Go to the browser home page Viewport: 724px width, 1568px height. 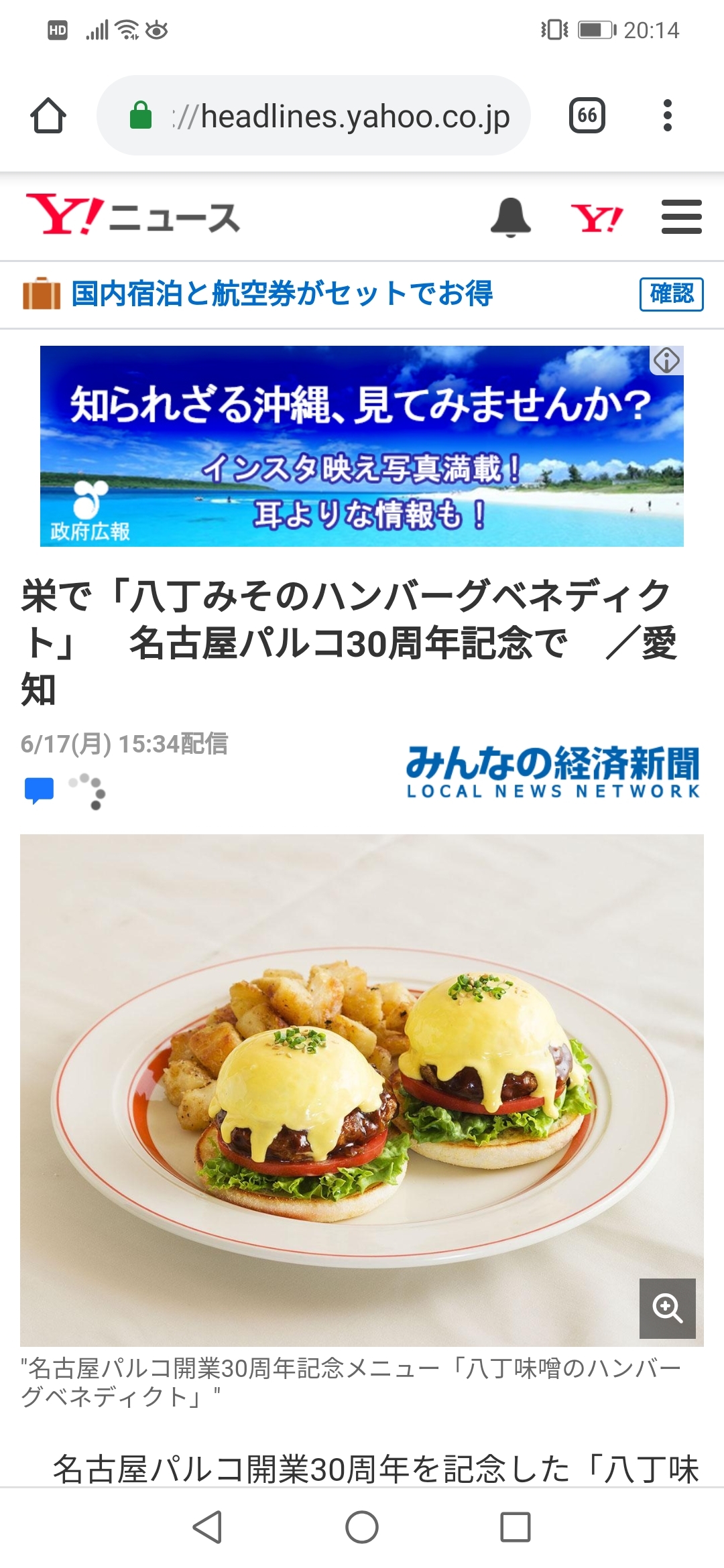coord(48,116)
